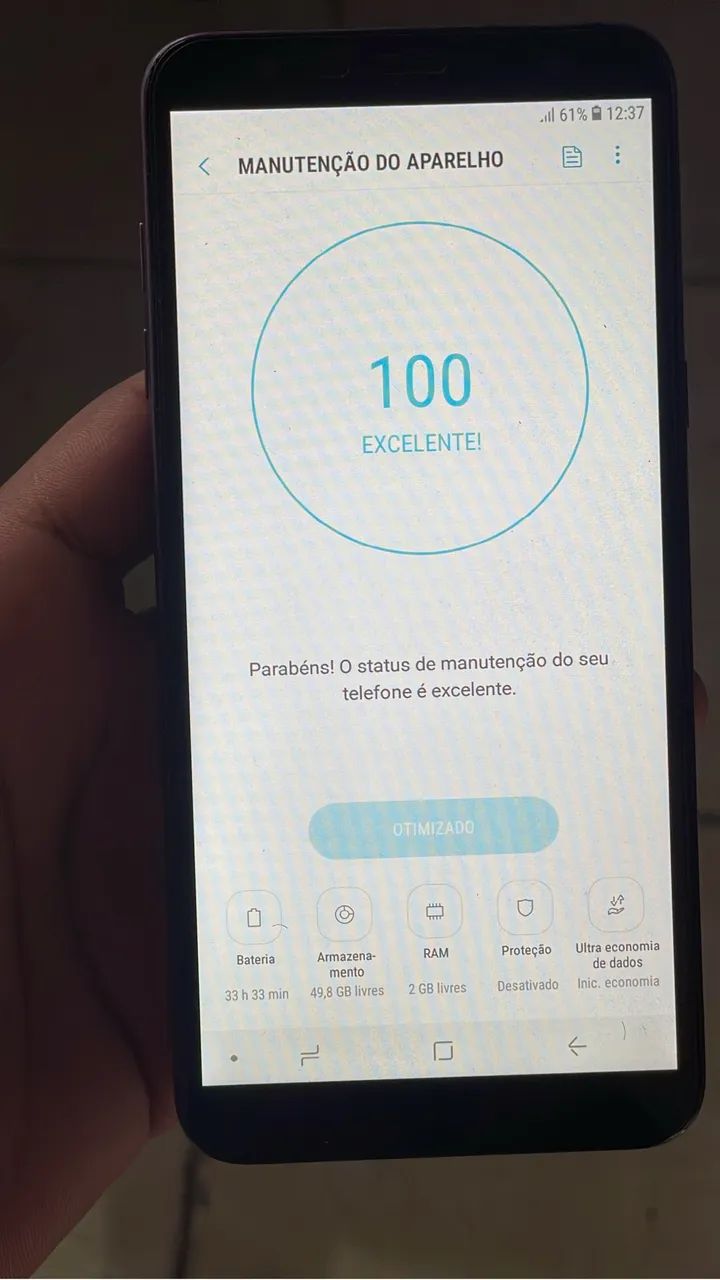Open RAM memory details
The width and height of the screenshot is (720, 1280).
tap(436, 939)
